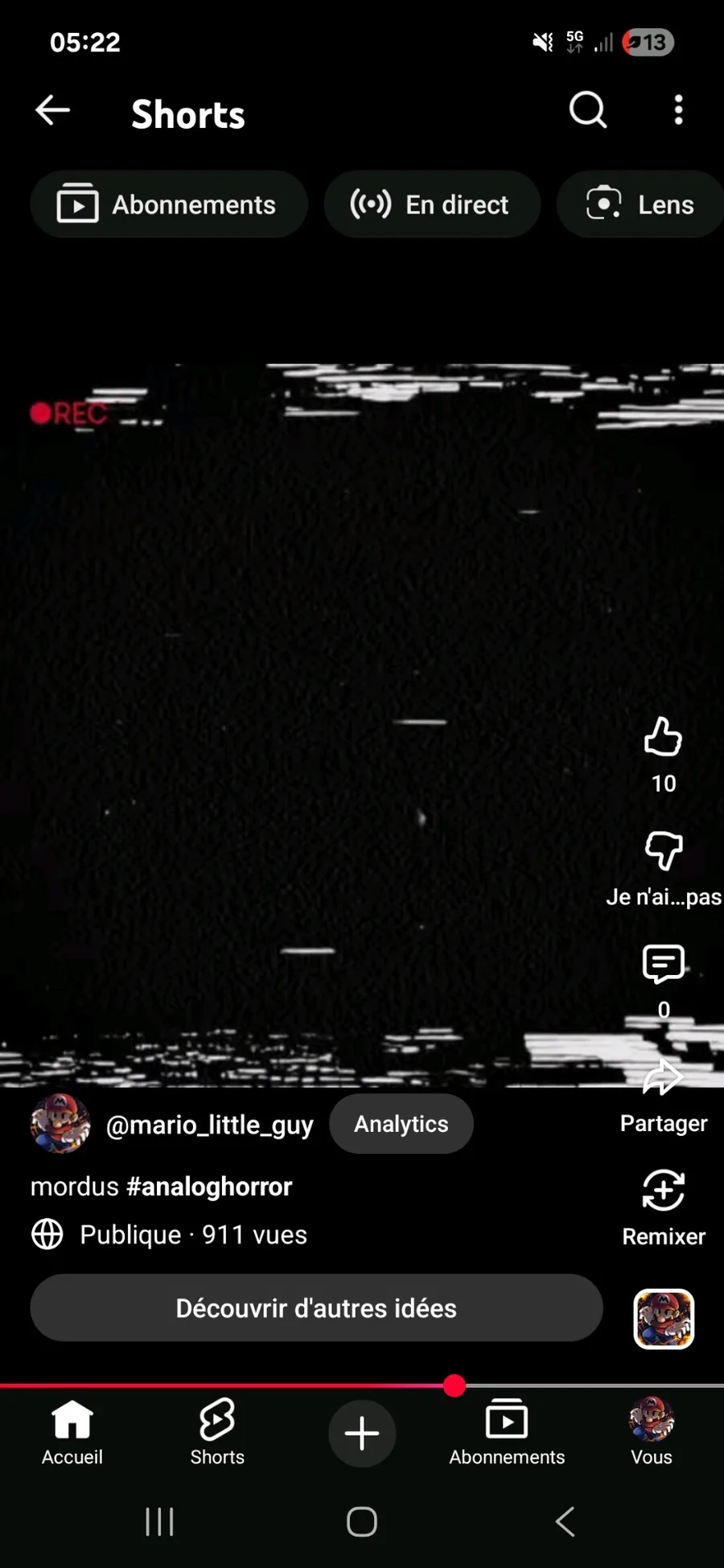Image resolution: width=724 pixels, height=1568 pixels.
Task: Dislike this Short
Action: pos(663,851)
